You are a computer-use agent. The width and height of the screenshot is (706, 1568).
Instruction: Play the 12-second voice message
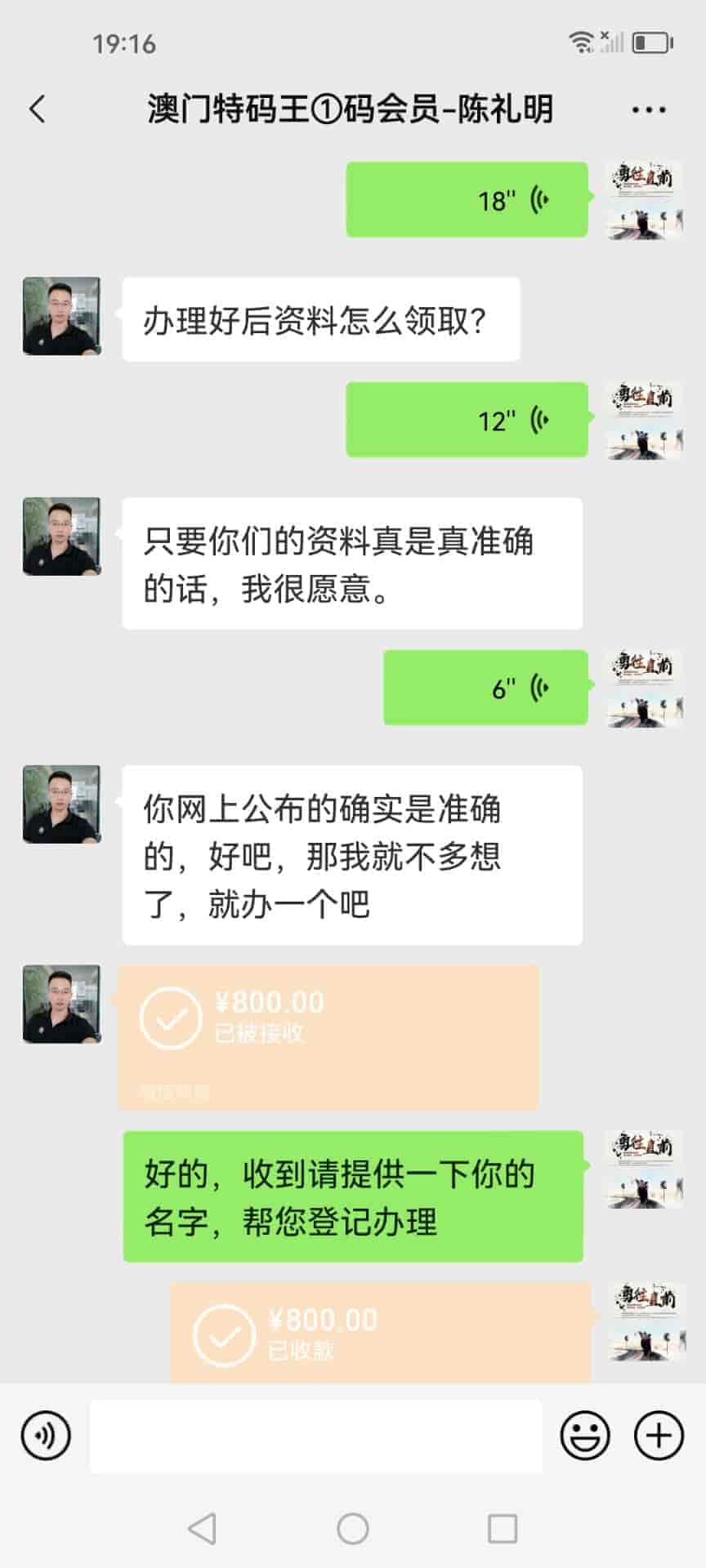[x=467, y=420]
